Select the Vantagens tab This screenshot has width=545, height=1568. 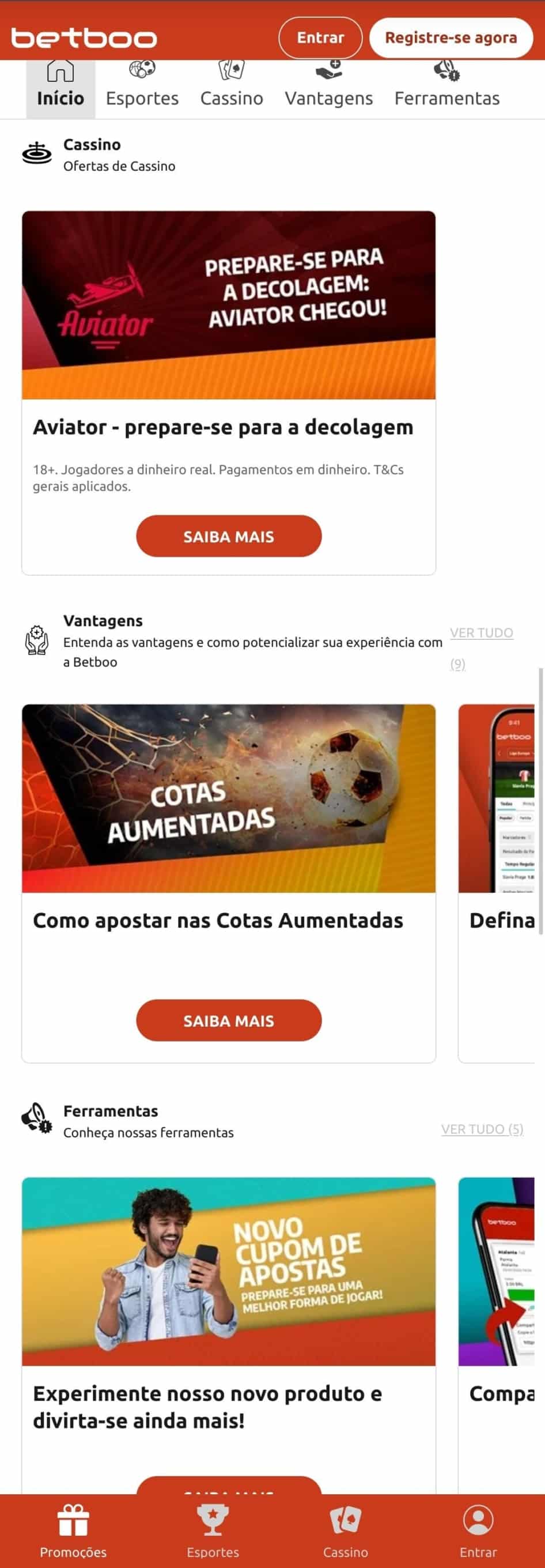[x=328, y=97]
